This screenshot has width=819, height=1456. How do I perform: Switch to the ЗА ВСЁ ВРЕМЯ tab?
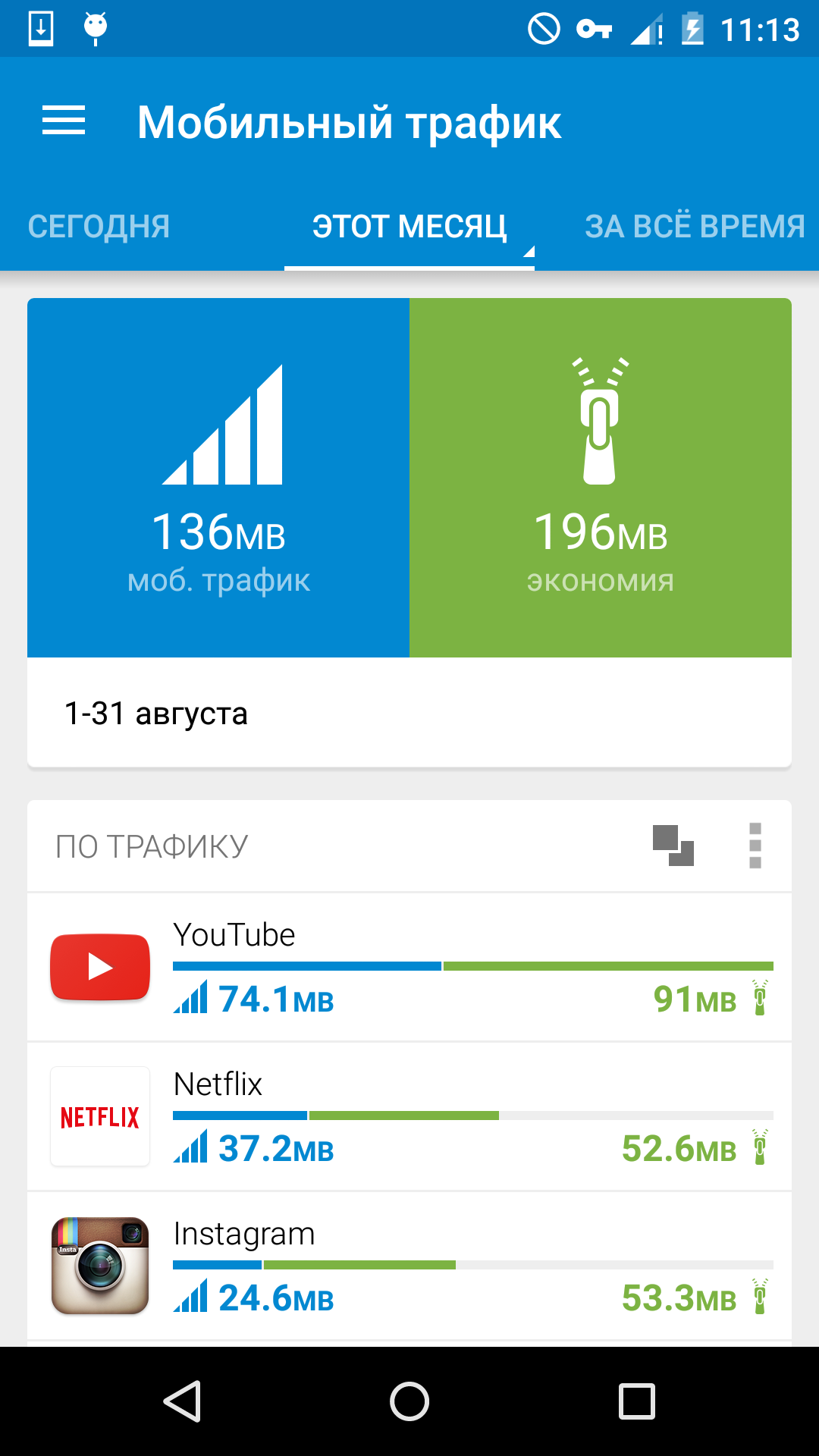[695, 227]
